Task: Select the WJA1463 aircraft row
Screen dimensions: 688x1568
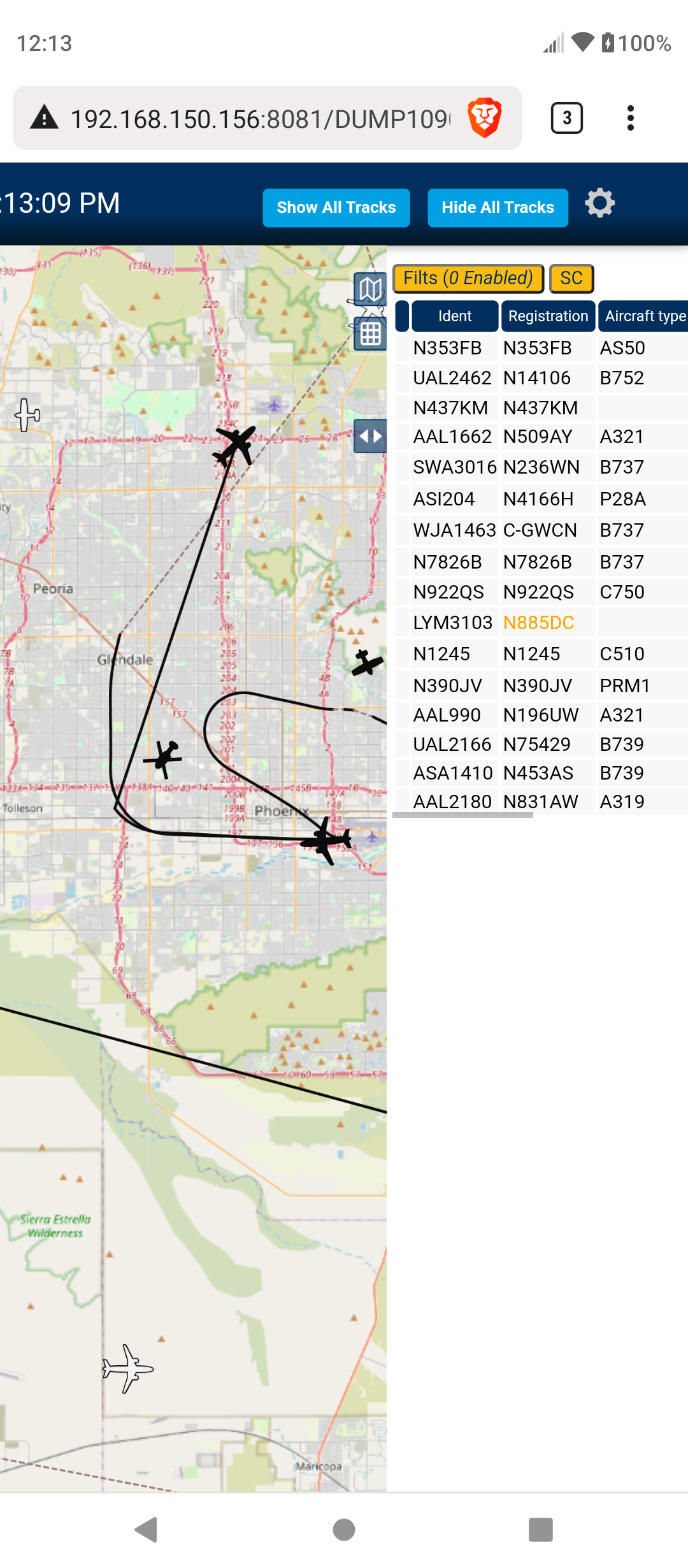Action: click(x=540, y=530)
